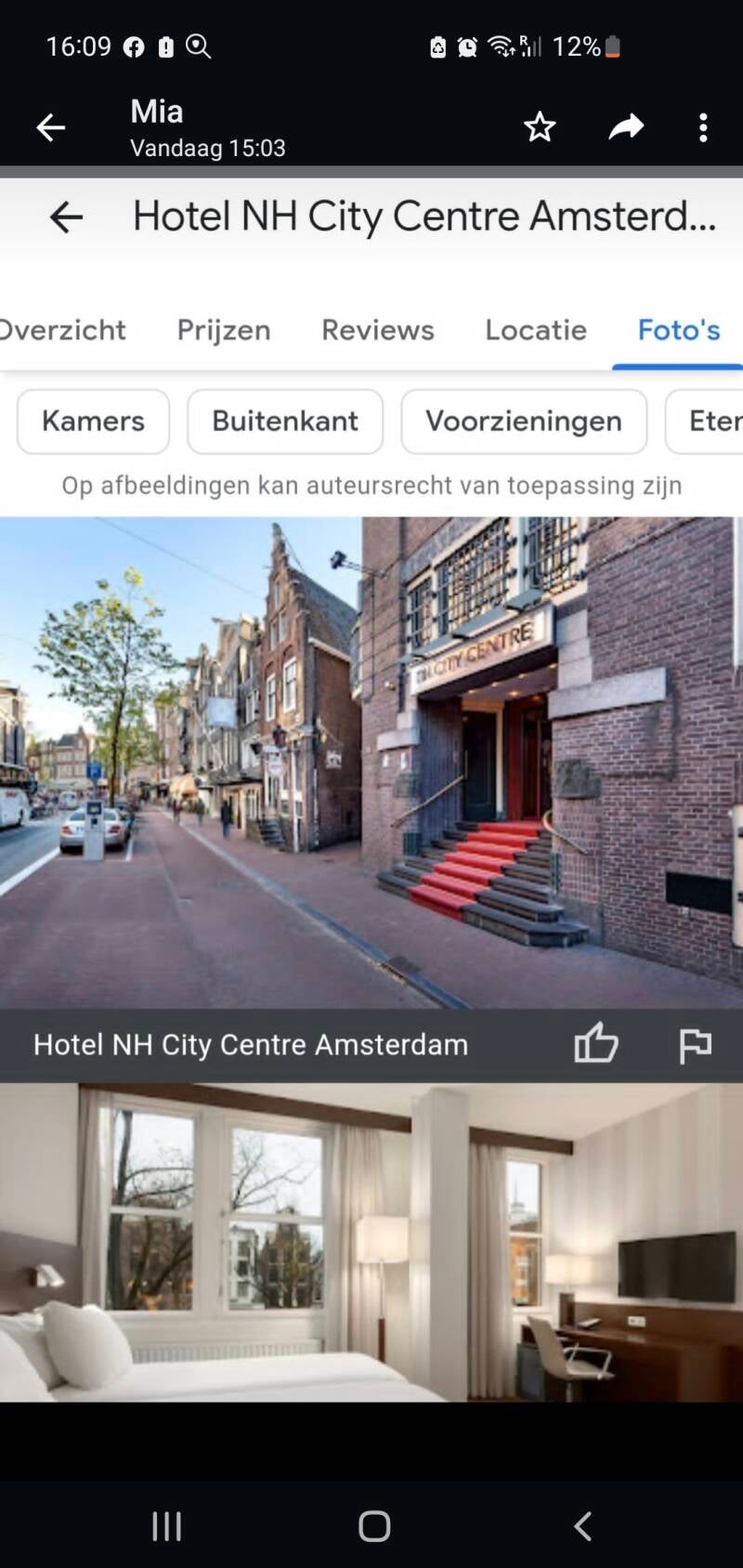Switch to the Locatie tab

(536, 330)
